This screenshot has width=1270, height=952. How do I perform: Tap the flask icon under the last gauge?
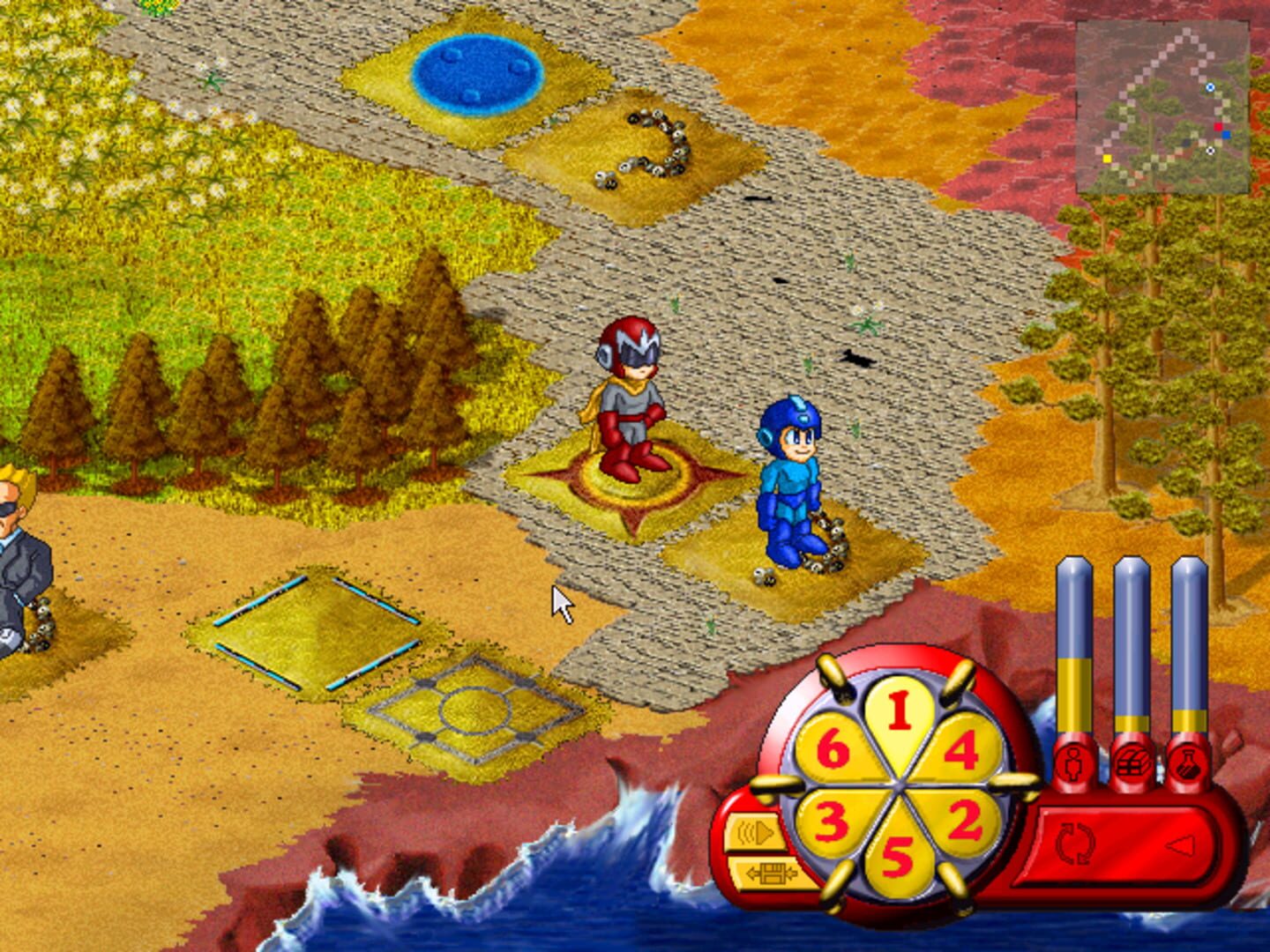(1190, 765)
